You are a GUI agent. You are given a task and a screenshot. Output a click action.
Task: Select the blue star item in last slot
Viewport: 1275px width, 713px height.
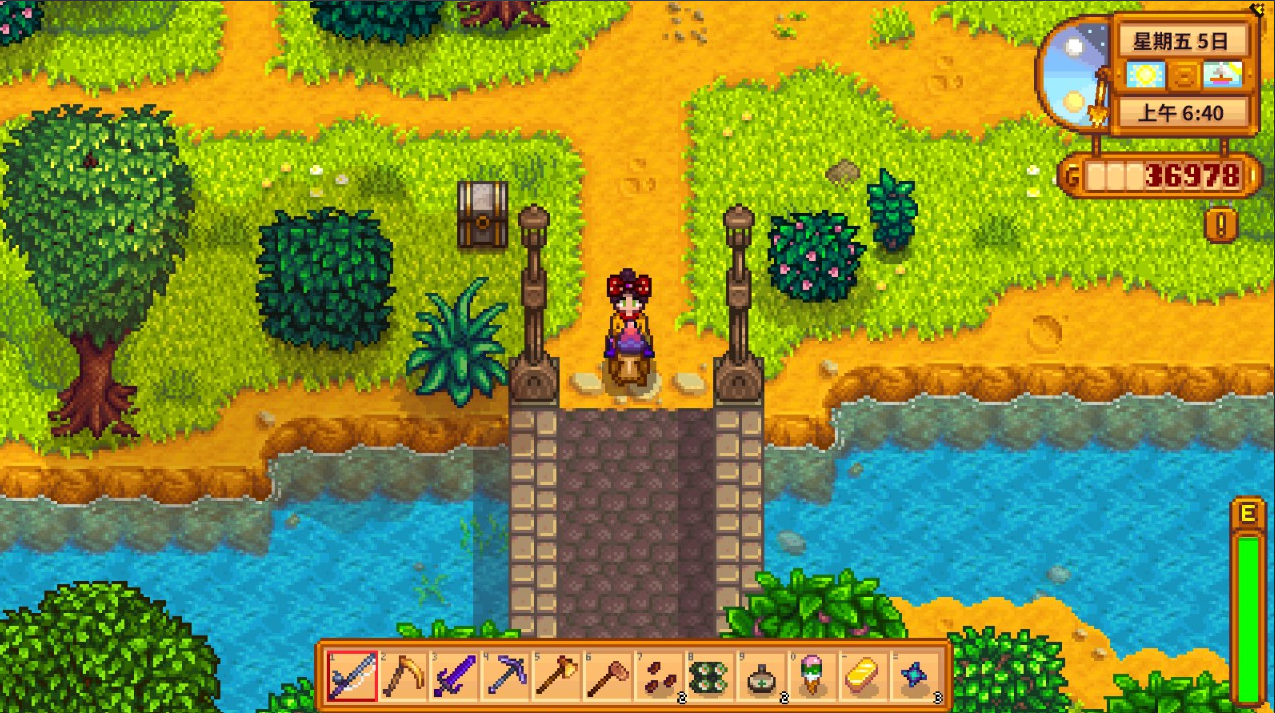(915, 676)
